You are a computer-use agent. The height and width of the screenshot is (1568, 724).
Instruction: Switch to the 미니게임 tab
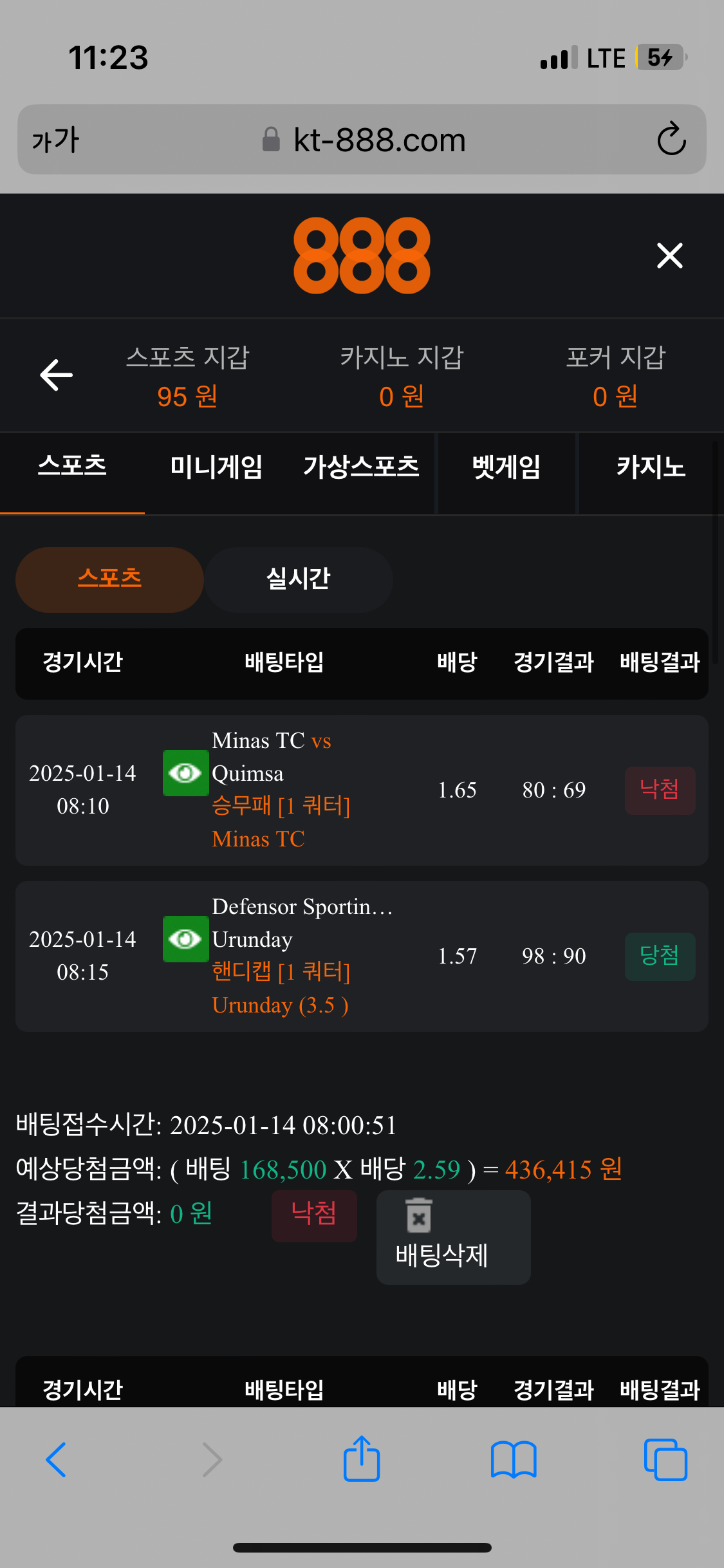[x=216, y=467]
